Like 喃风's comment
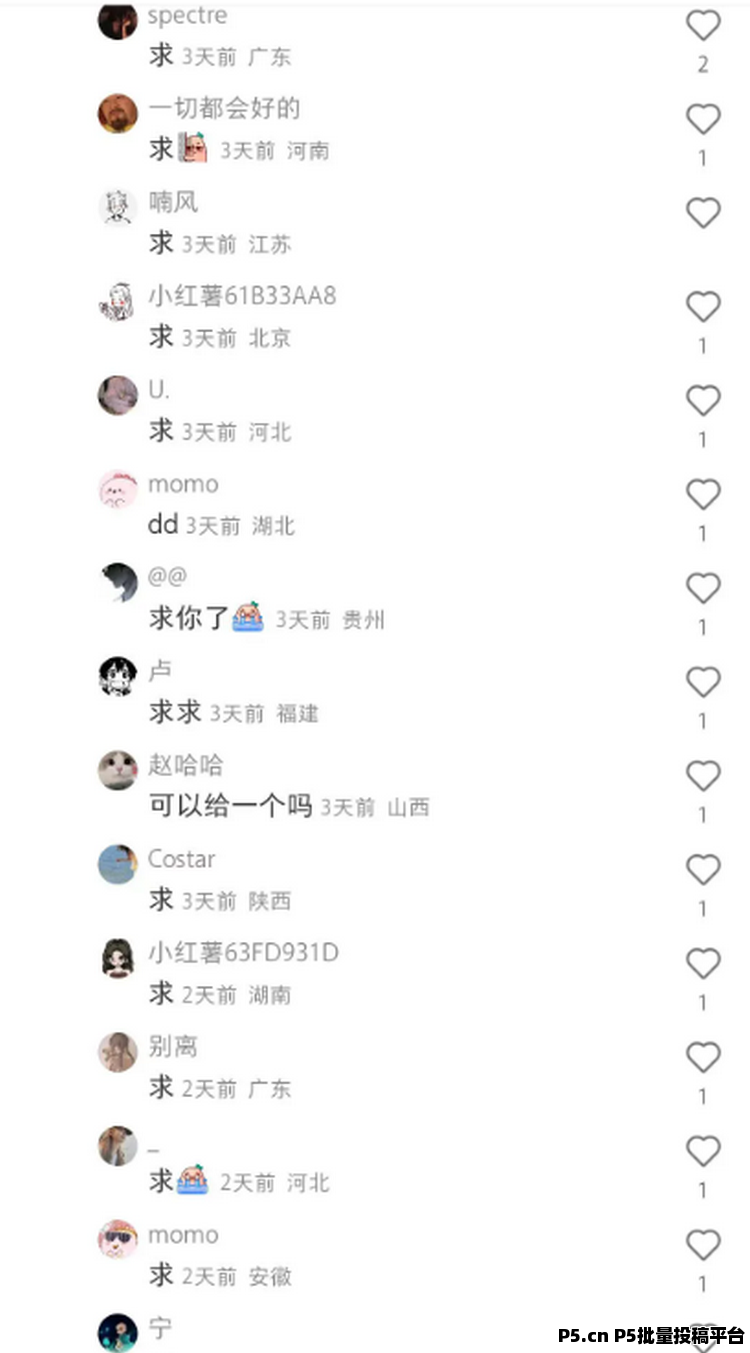 click(703, 213)
